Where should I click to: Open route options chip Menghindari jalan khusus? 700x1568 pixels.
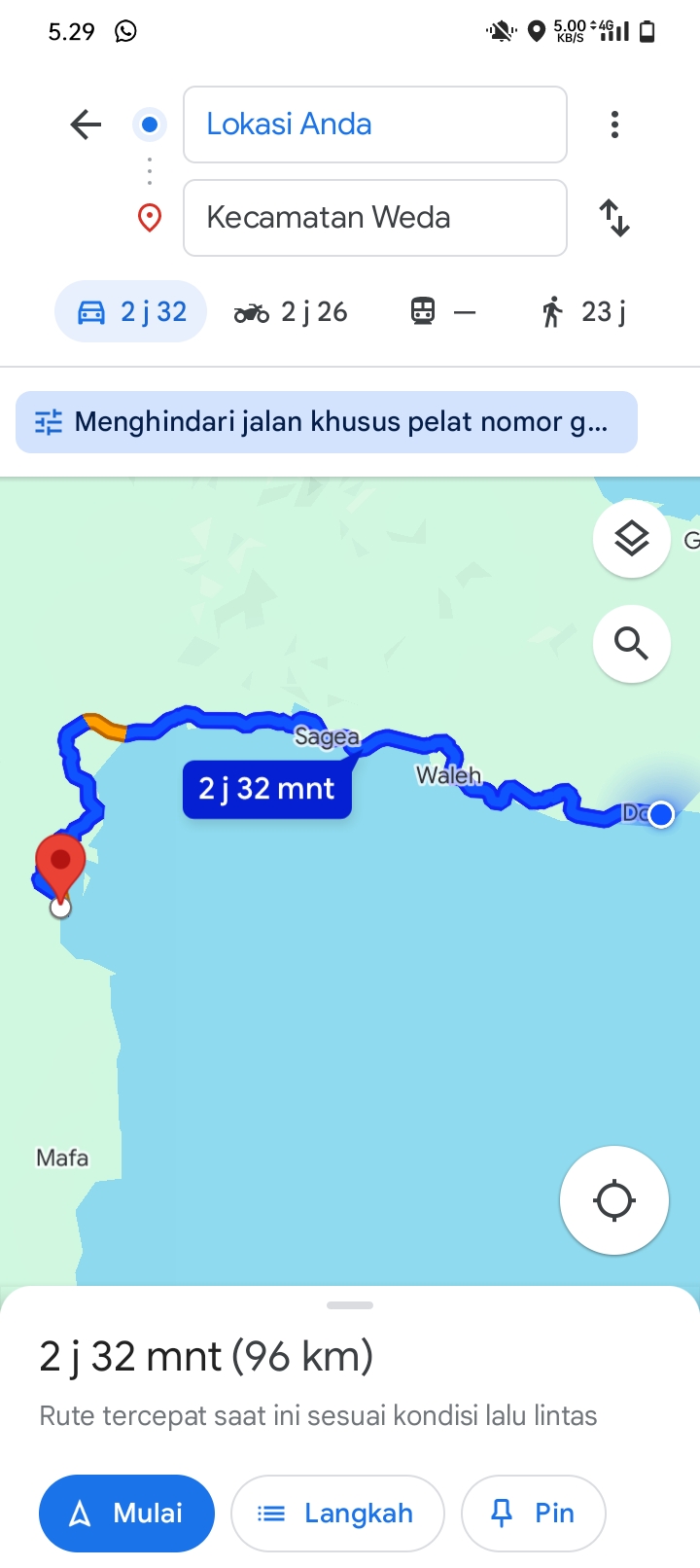[x=327, y=422]
